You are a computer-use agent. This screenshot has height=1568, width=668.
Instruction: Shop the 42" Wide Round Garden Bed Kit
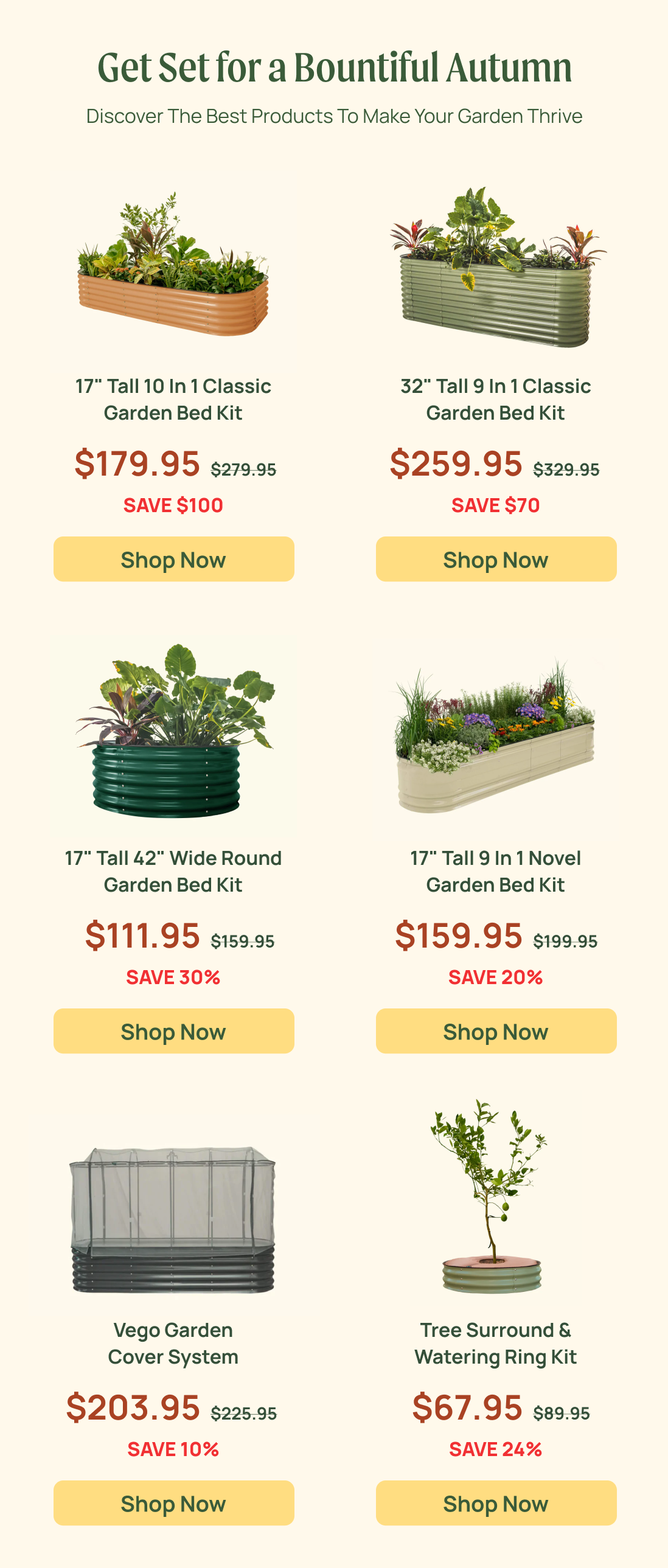click(x=173, y=1031)
